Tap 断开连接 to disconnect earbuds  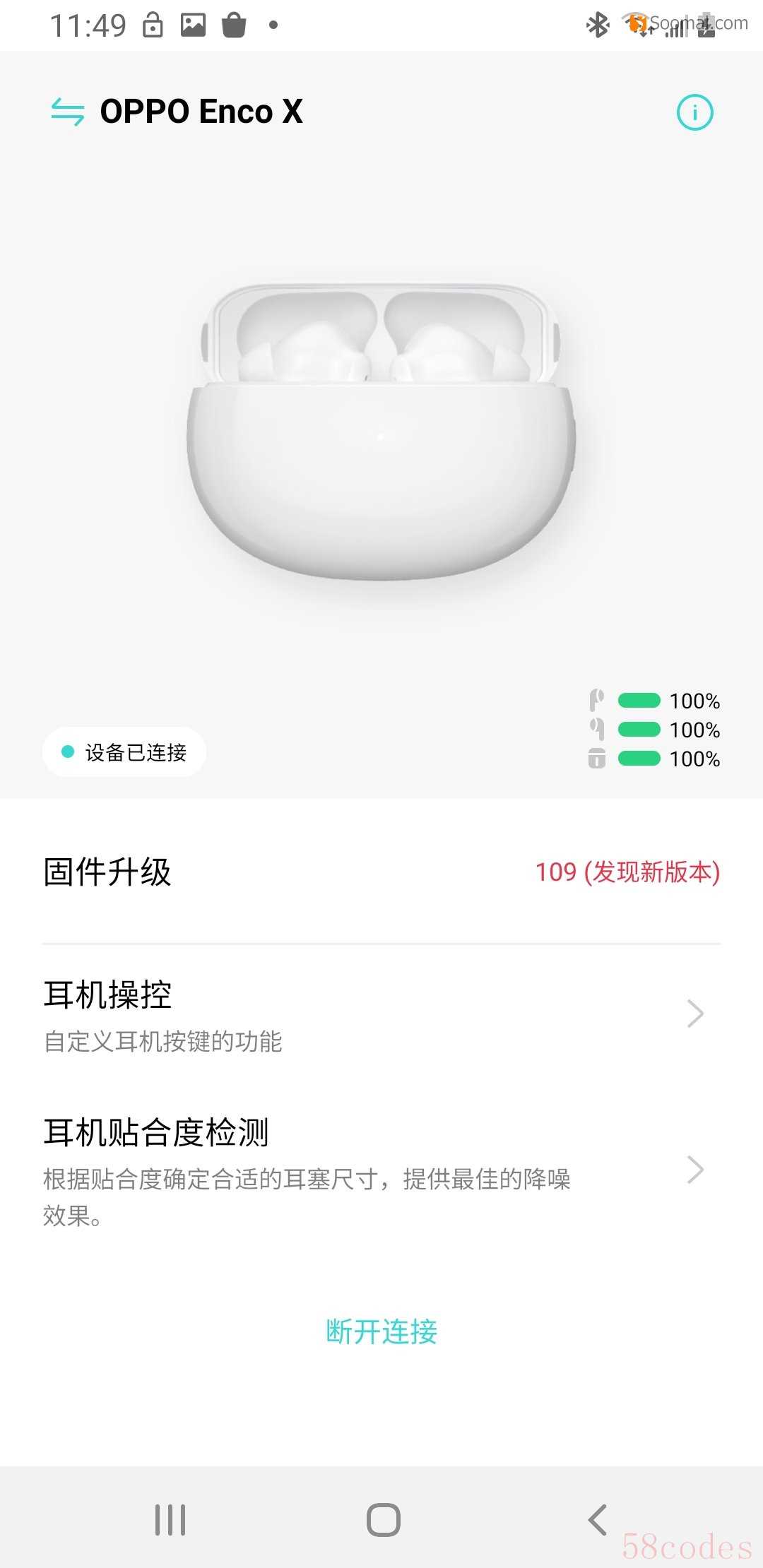(381, 1332)
